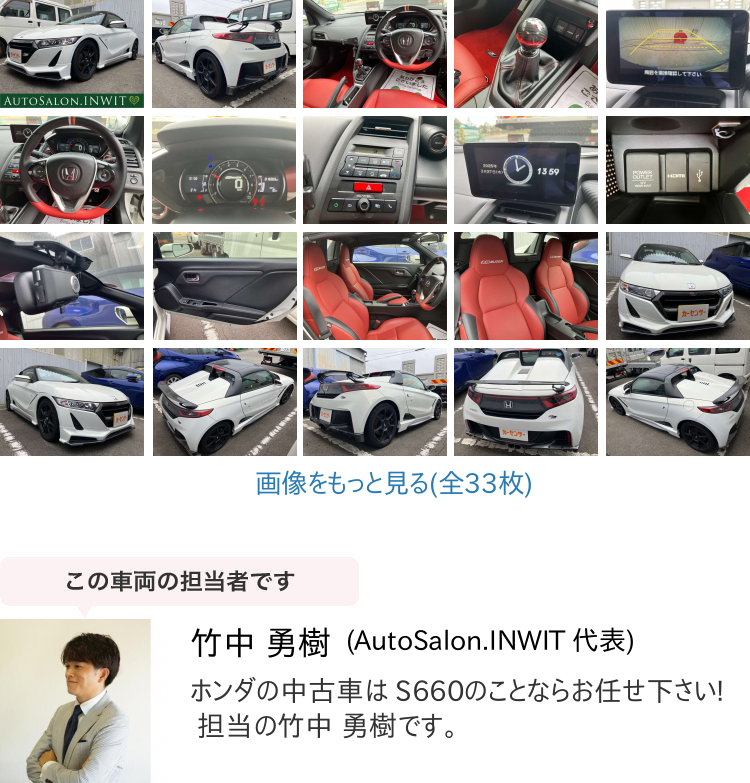Enlarge the instrument cluster gauge photo
Viewport: 750px width, 783px height.
tap(224, 171)
